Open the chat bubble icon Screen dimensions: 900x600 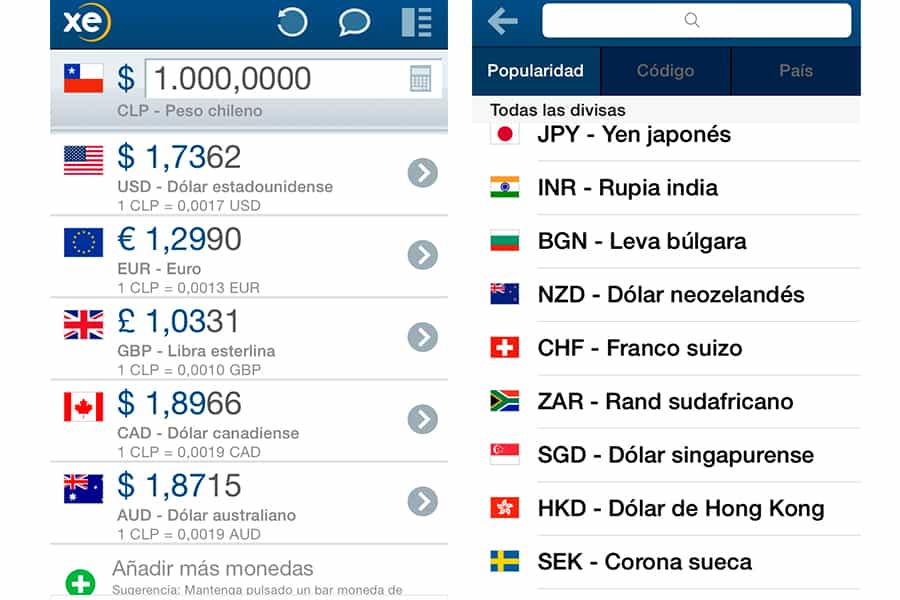pyautogui.click(x=354, y=21)
